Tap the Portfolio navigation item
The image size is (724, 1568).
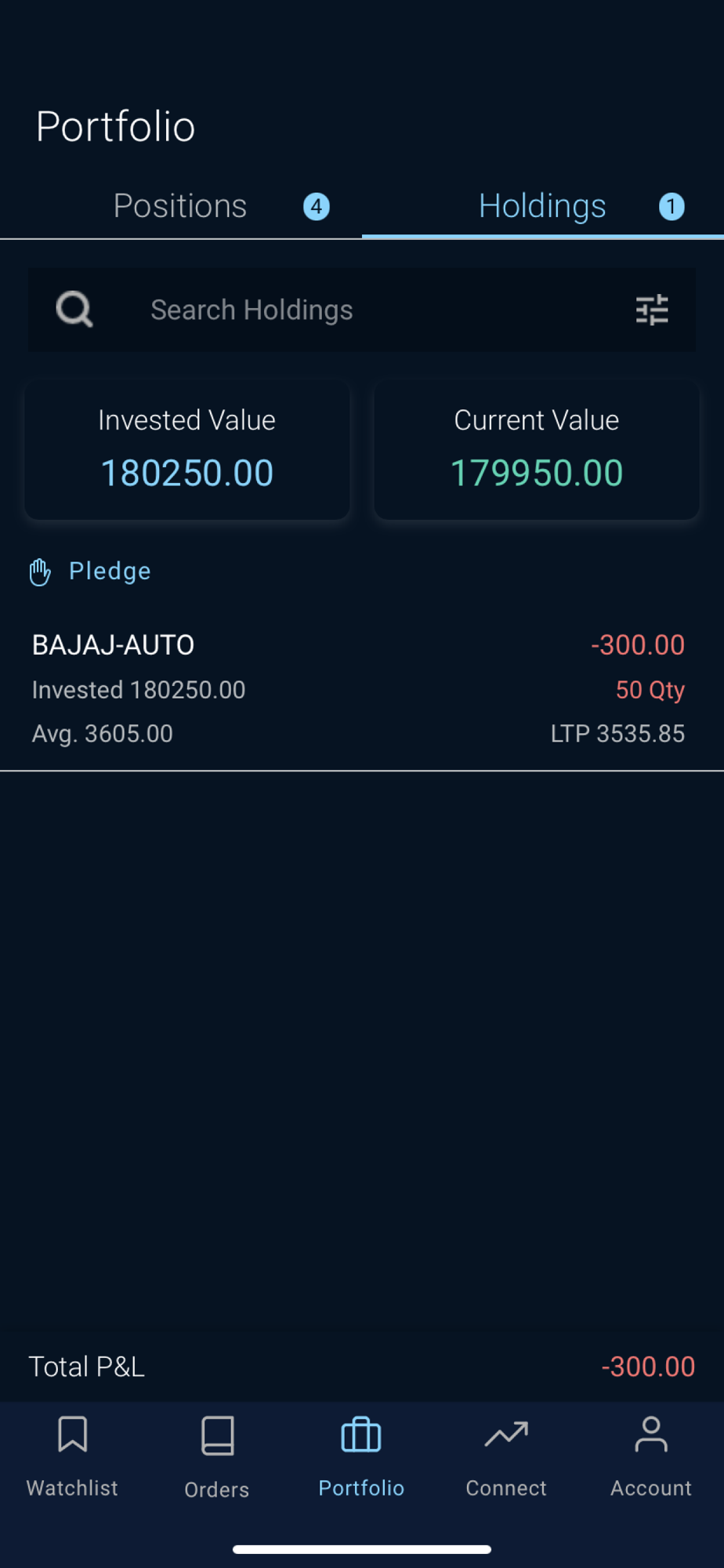(361, 1455)
